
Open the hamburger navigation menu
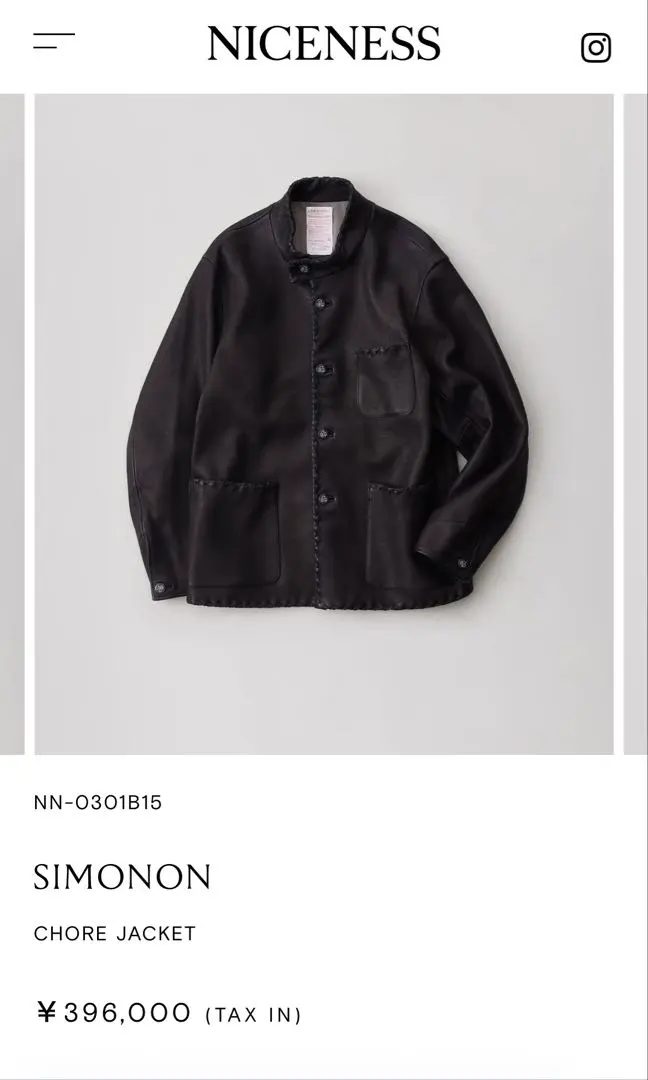point(53,42)
